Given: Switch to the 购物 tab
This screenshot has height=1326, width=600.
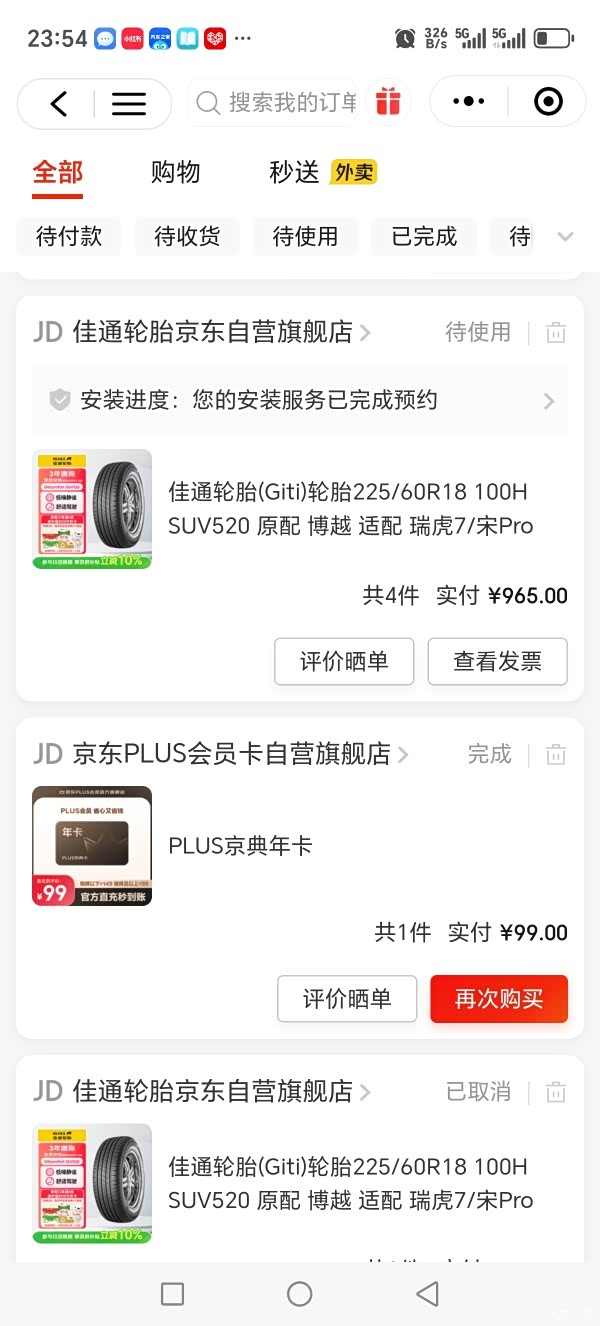Looking at the screenshot, I should 175,172.
